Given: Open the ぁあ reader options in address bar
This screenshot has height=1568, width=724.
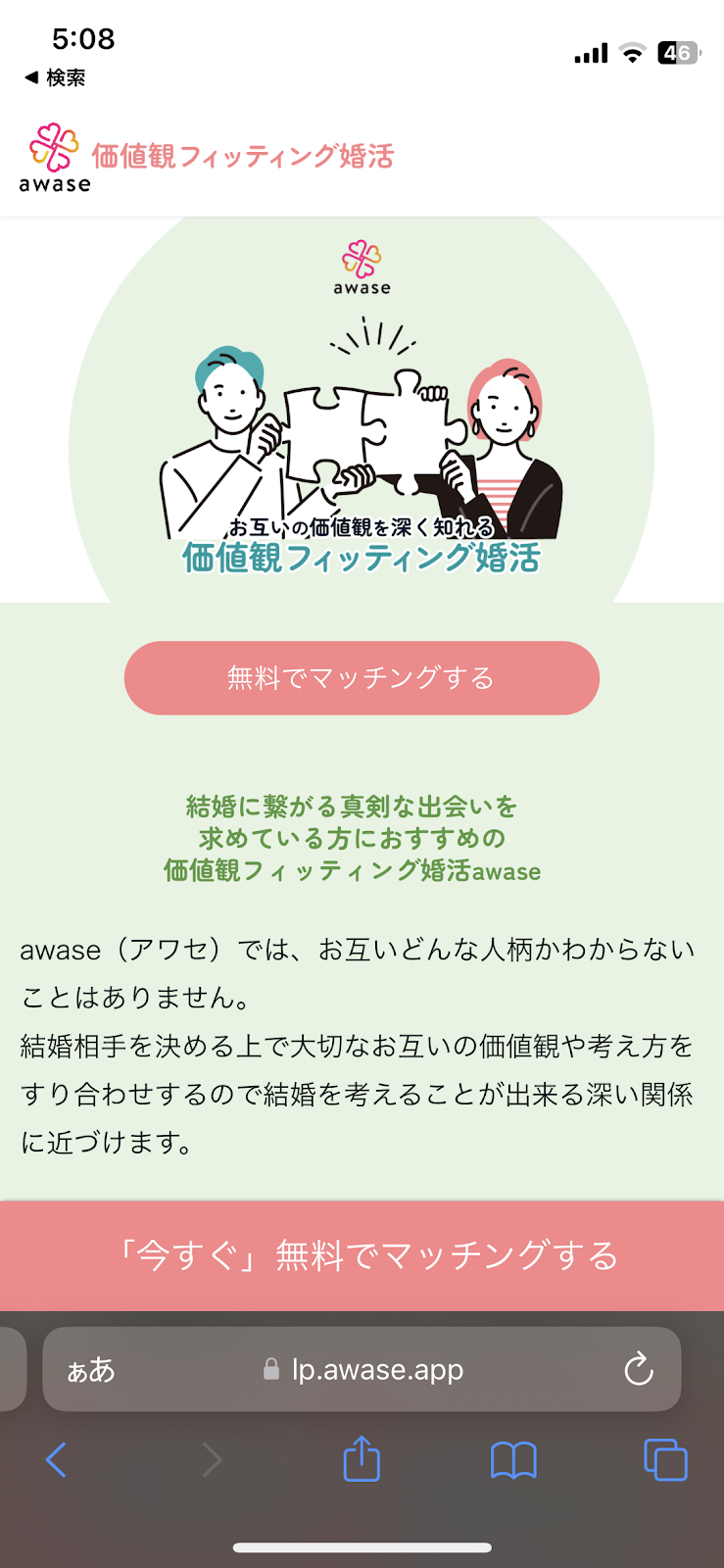Looking at the screenshot, I should pyautogui.click(x=91, y=1370).
